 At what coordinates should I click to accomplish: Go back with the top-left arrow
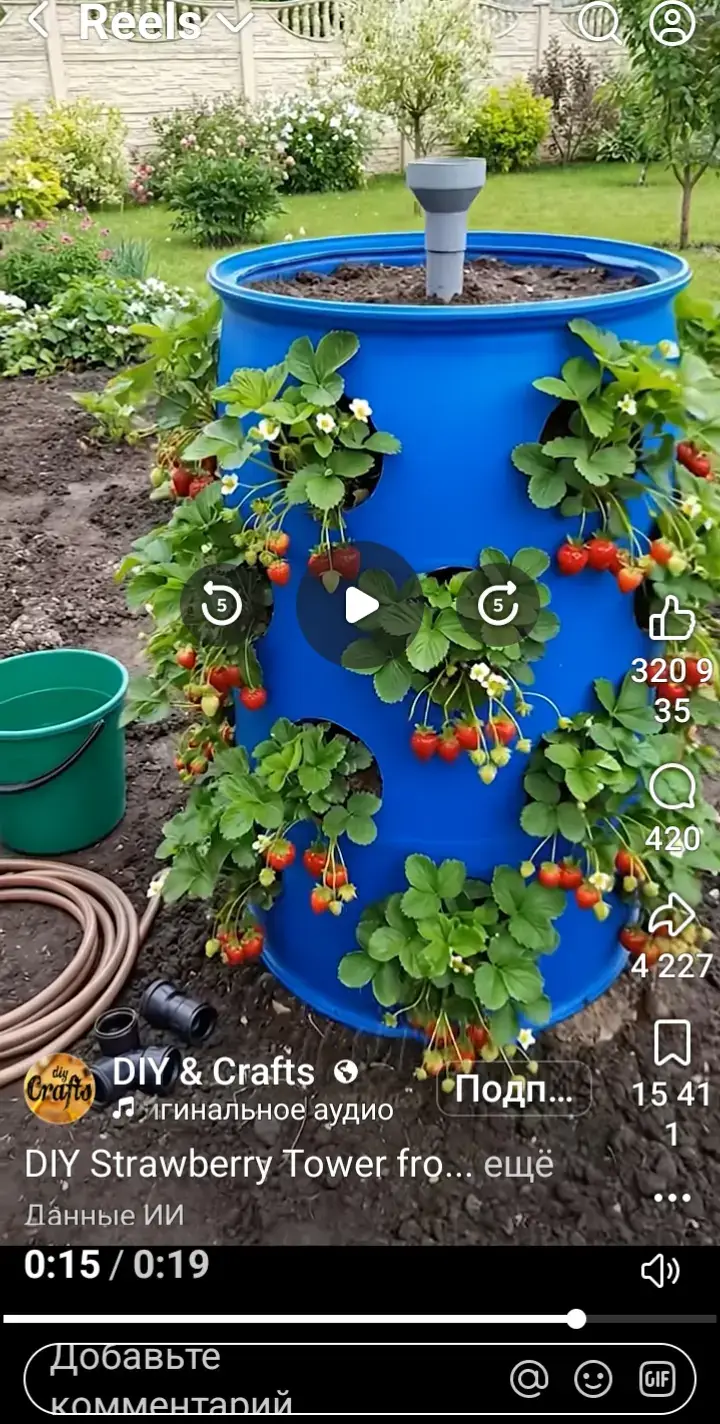[38, 20]
